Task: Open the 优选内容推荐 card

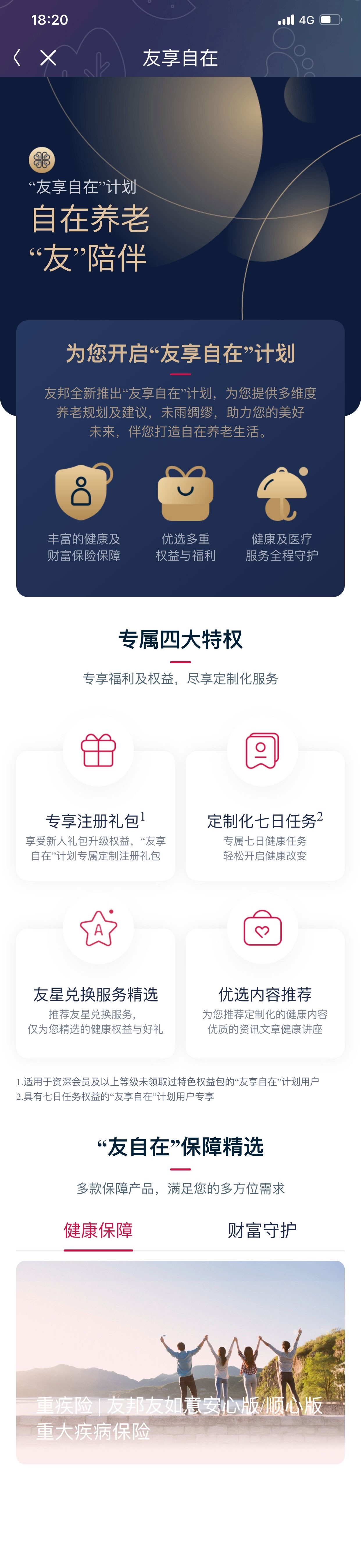Action: [x=265, y=993]
